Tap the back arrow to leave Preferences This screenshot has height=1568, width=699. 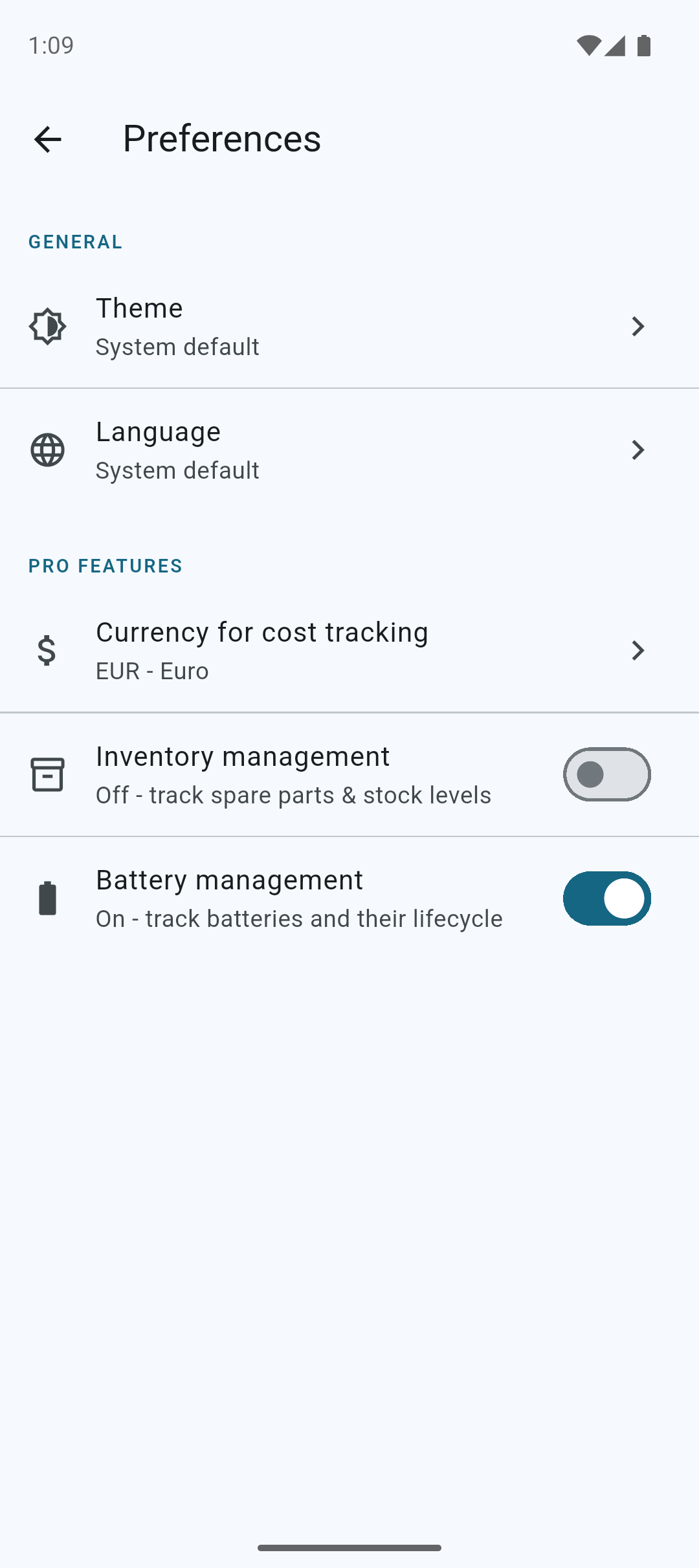point(47,139)
